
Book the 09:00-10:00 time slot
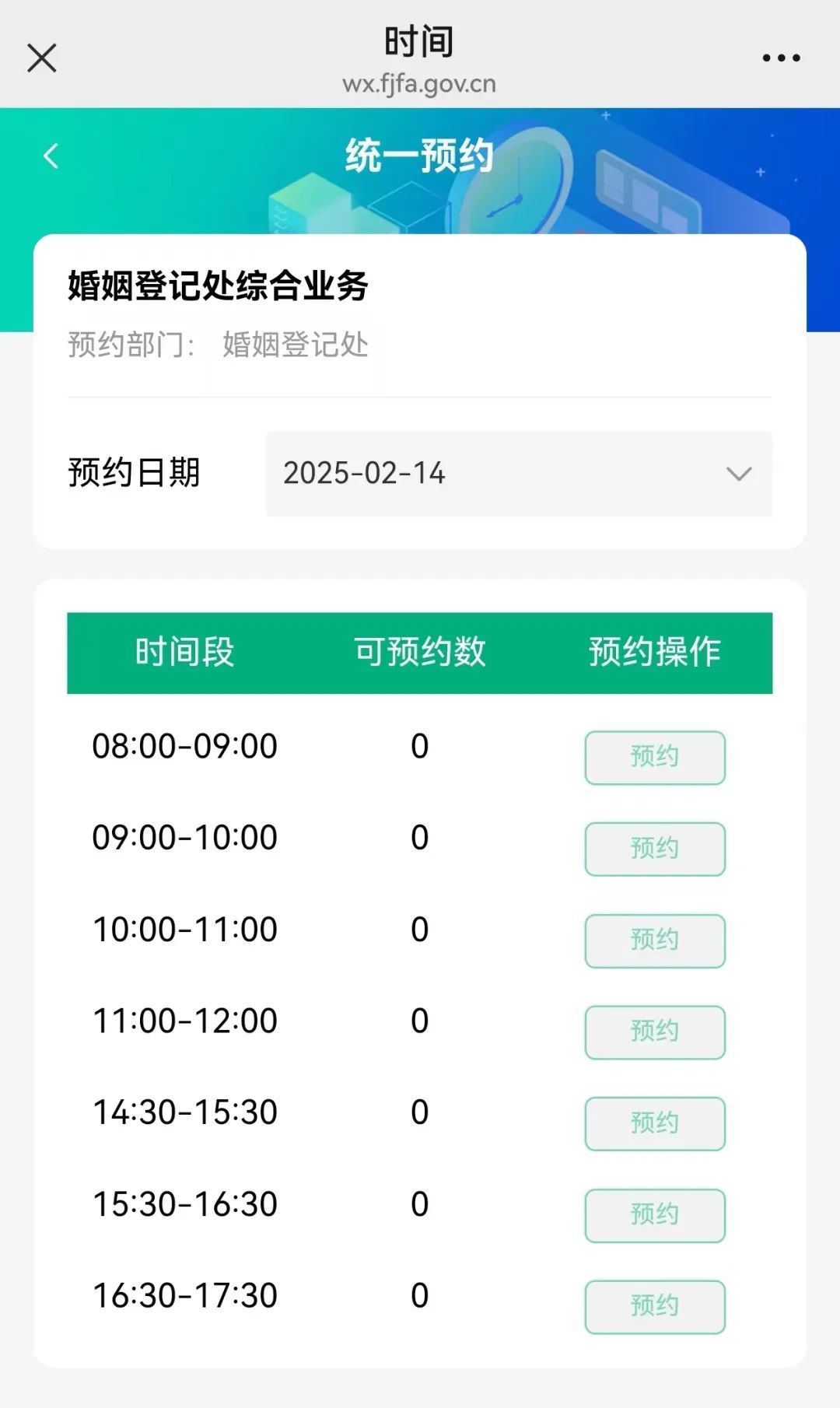tap(655, 849)
